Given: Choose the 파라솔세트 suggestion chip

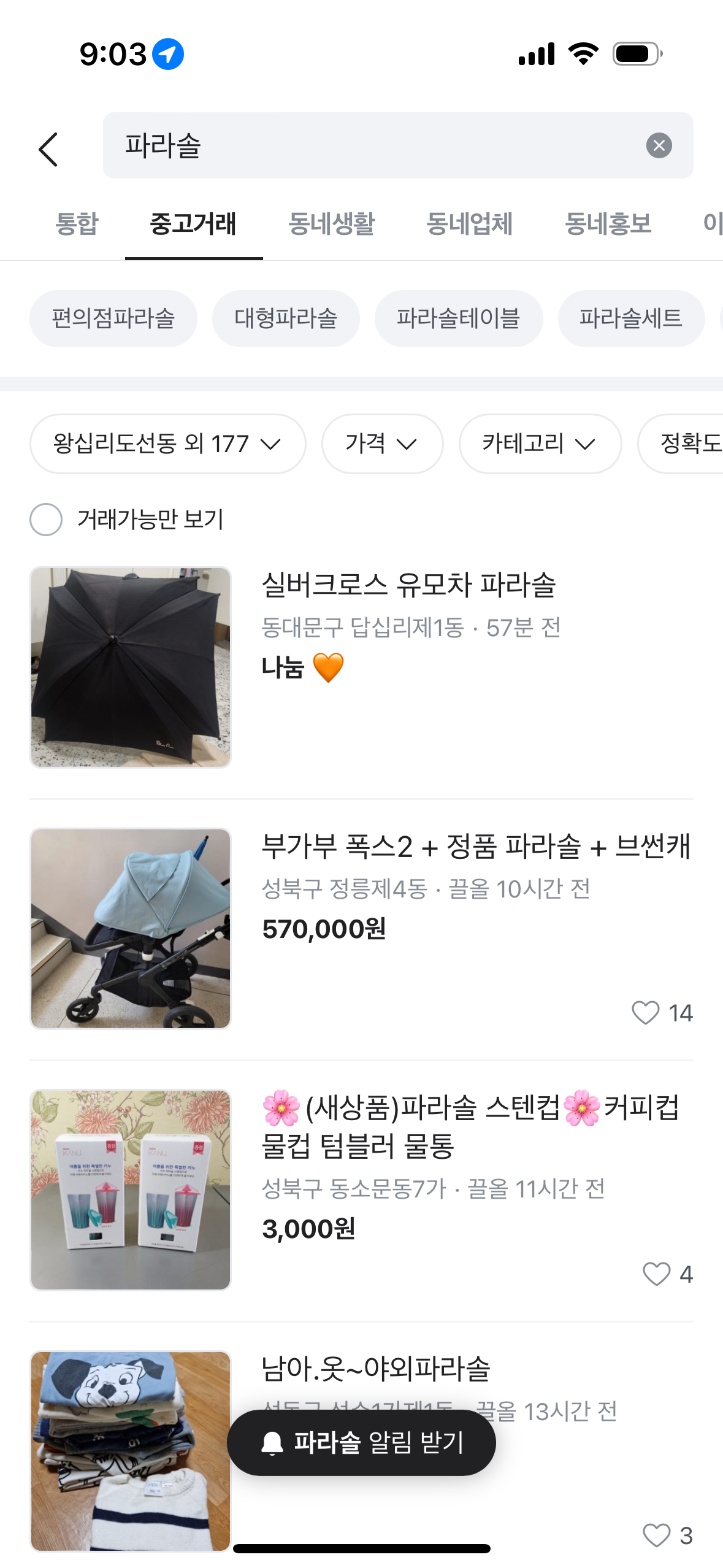Looking at the screenshot, I should click(x=630, y=318).
